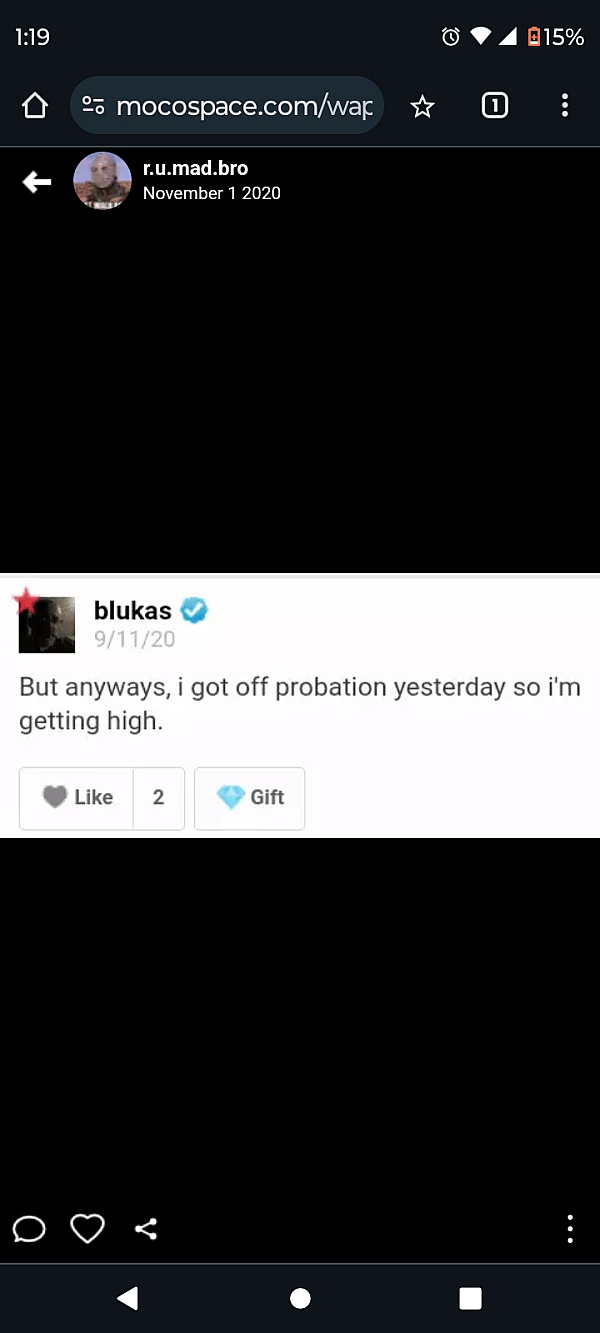The width and height of the screenshot is (600, 1333).
Task: Open the browser's three-dot menu
Action: (x=565, y=106)
